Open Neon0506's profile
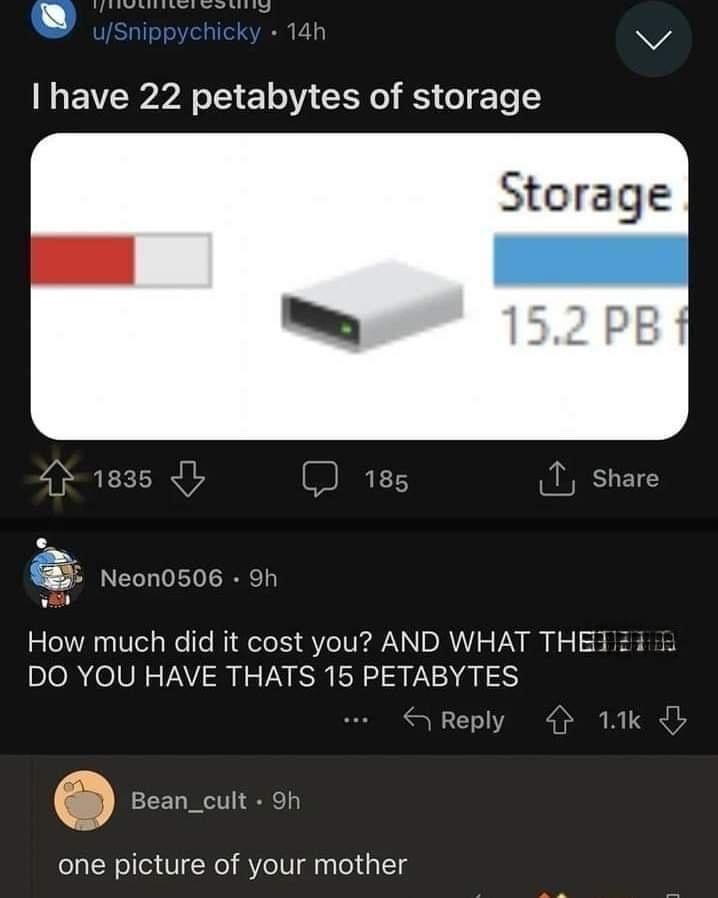Image resolution: width=718 pixels, height=898 pixels. [x=160, y=577]
